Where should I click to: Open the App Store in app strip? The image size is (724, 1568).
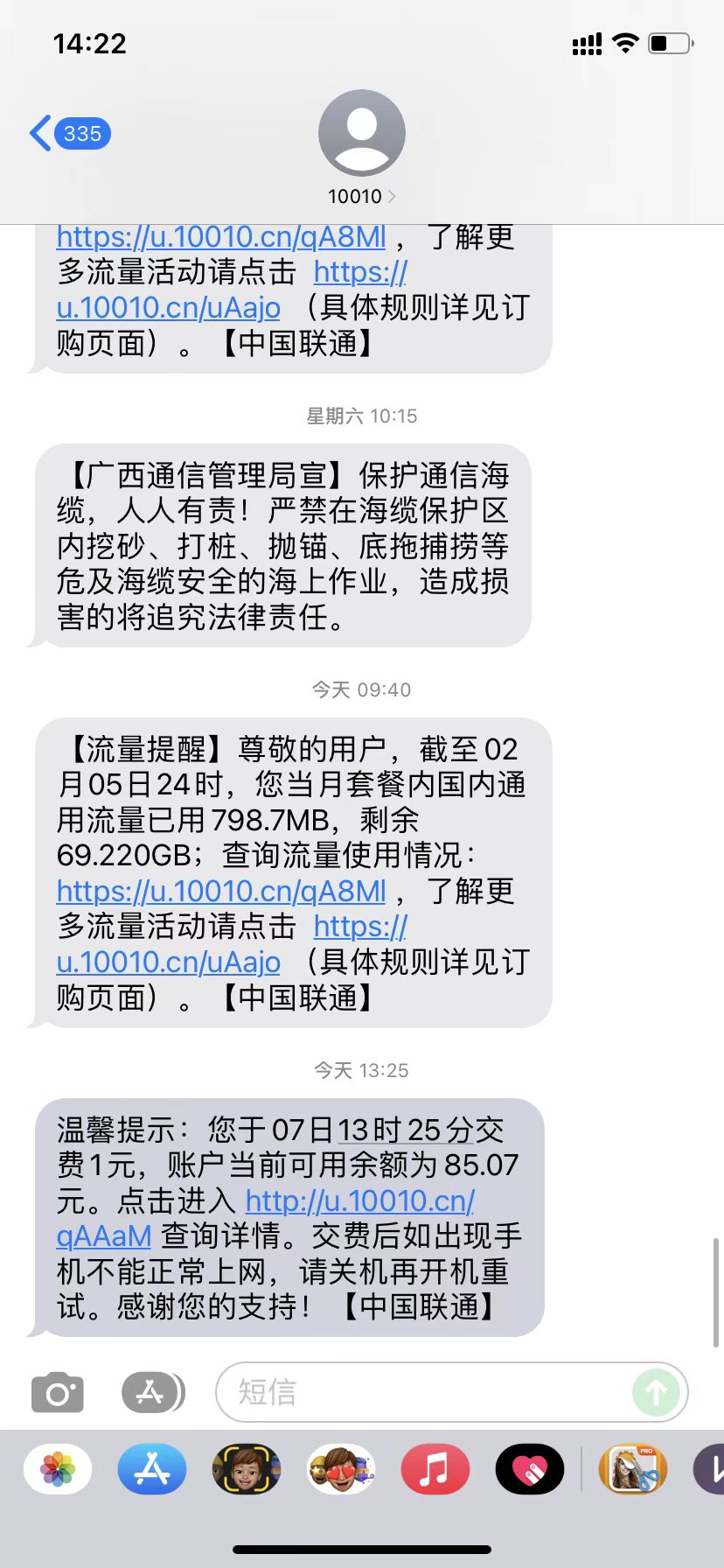point(152,1469)
